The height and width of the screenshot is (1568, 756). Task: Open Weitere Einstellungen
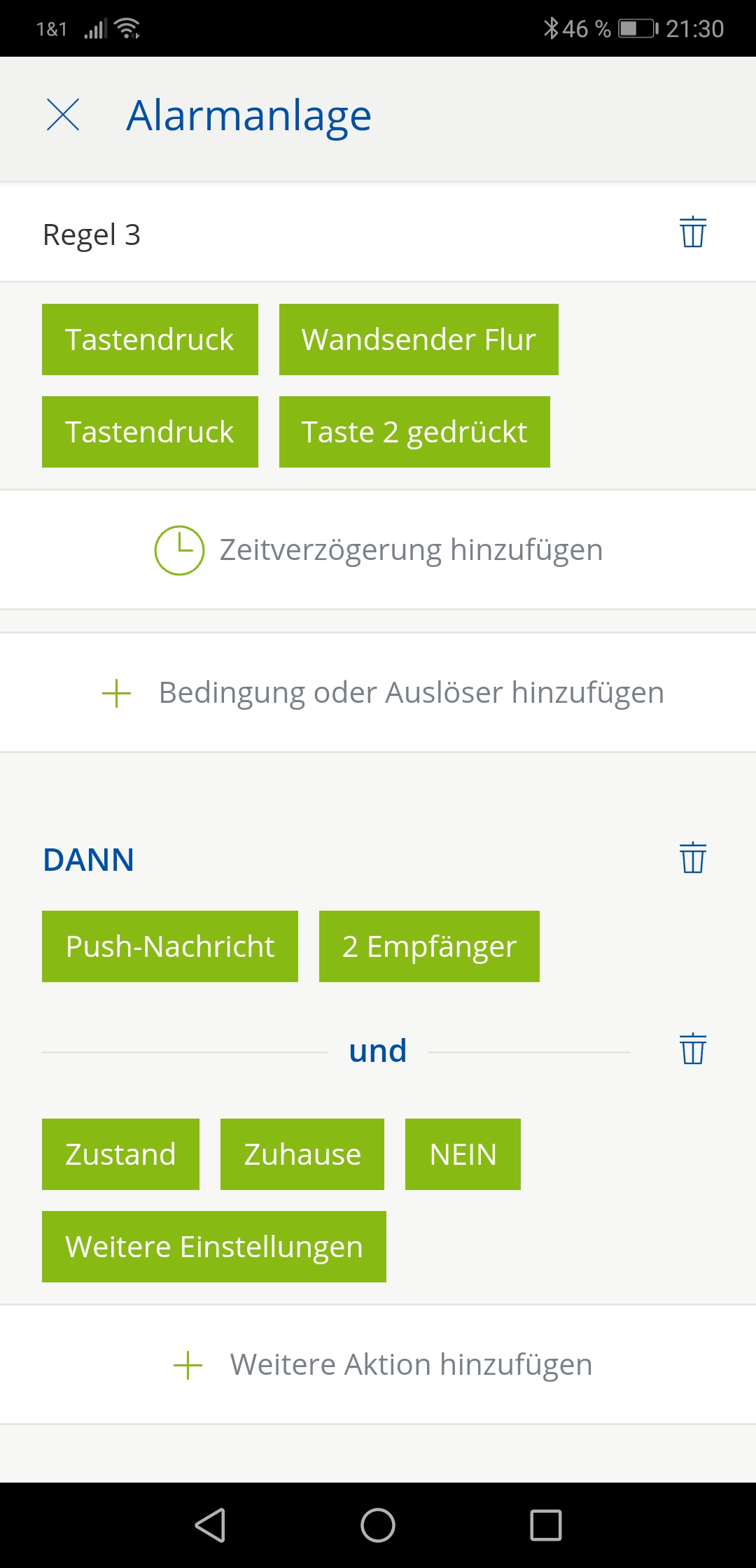tap(213, 1247)
